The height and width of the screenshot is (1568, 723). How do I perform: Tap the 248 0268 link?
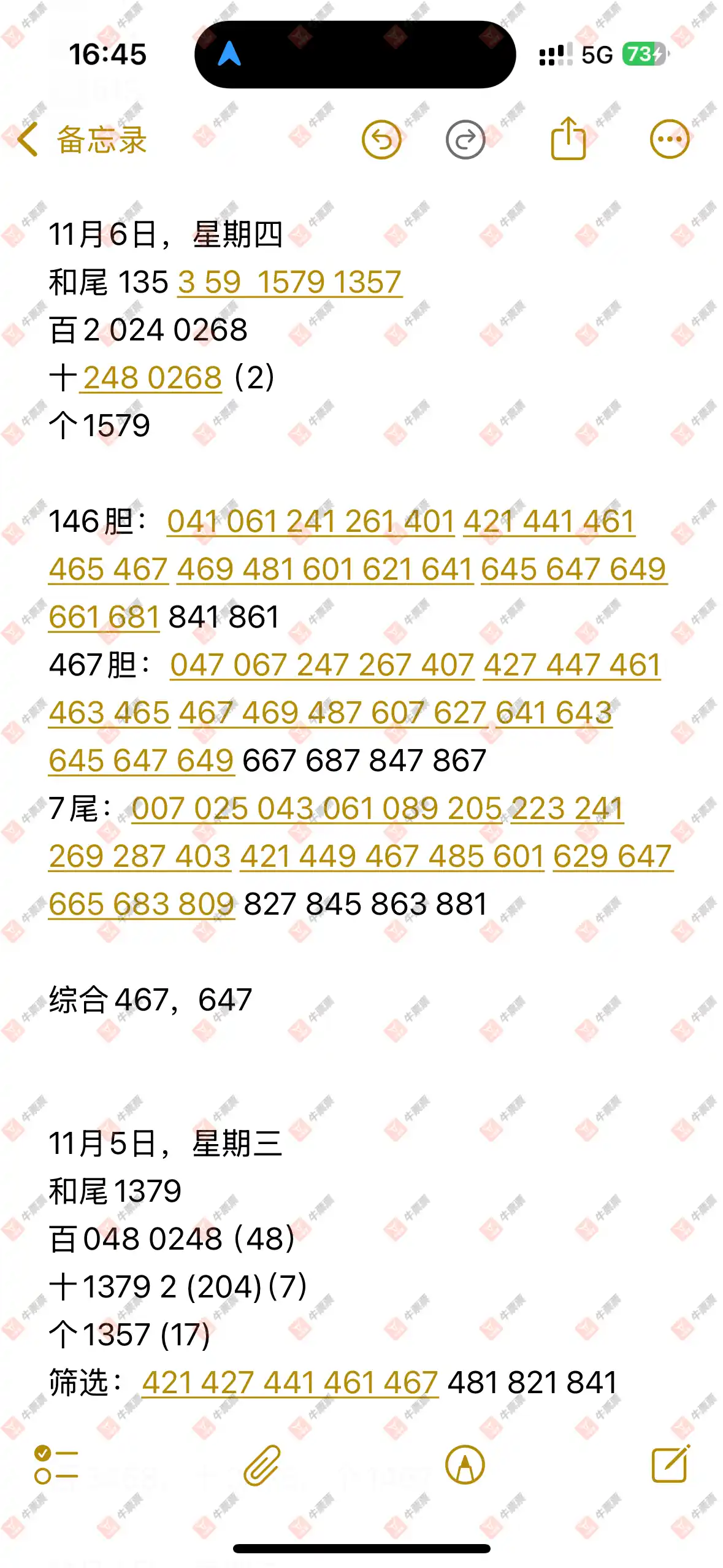[x=151, y=379]
